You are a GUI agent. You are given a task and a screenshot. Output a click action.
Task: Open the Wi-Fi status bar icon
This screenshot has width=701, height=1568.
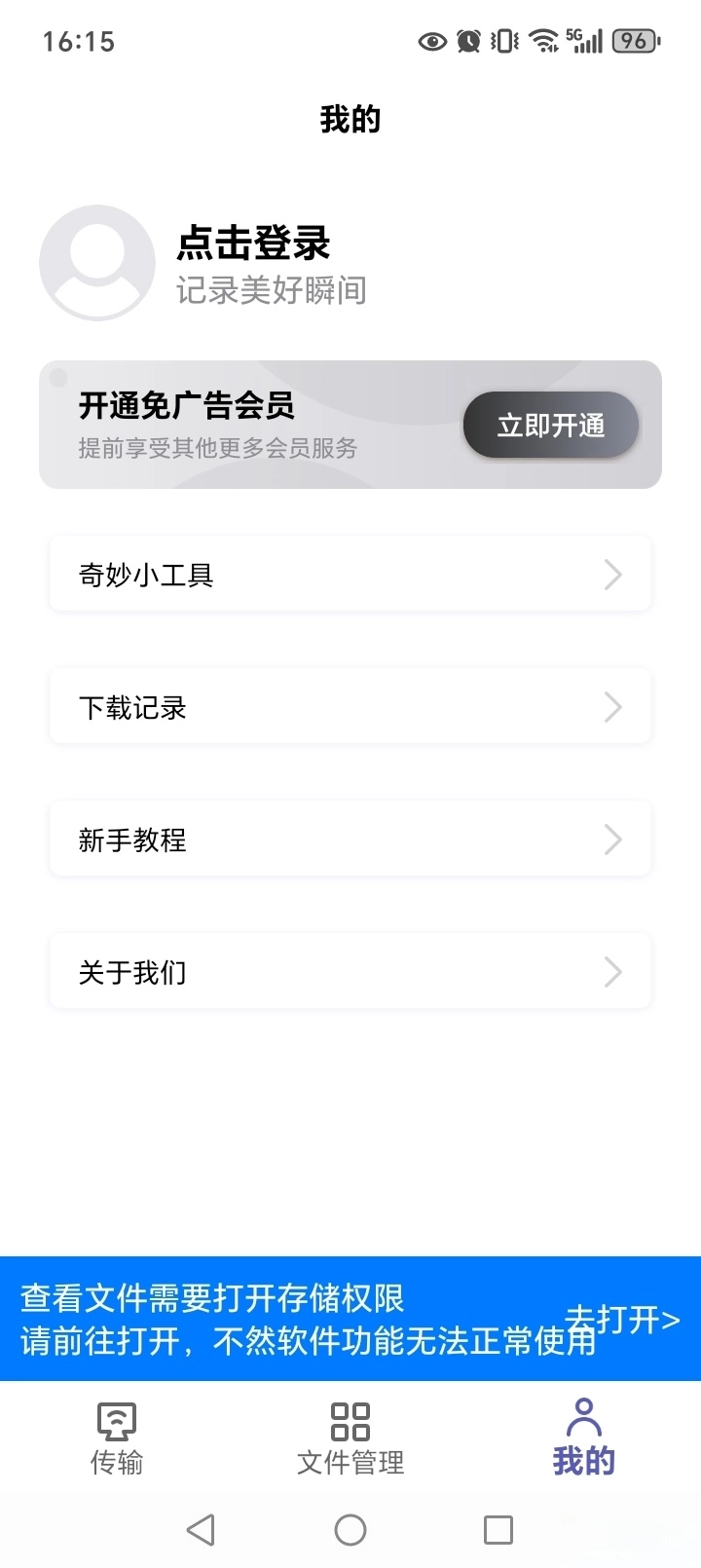541,41
